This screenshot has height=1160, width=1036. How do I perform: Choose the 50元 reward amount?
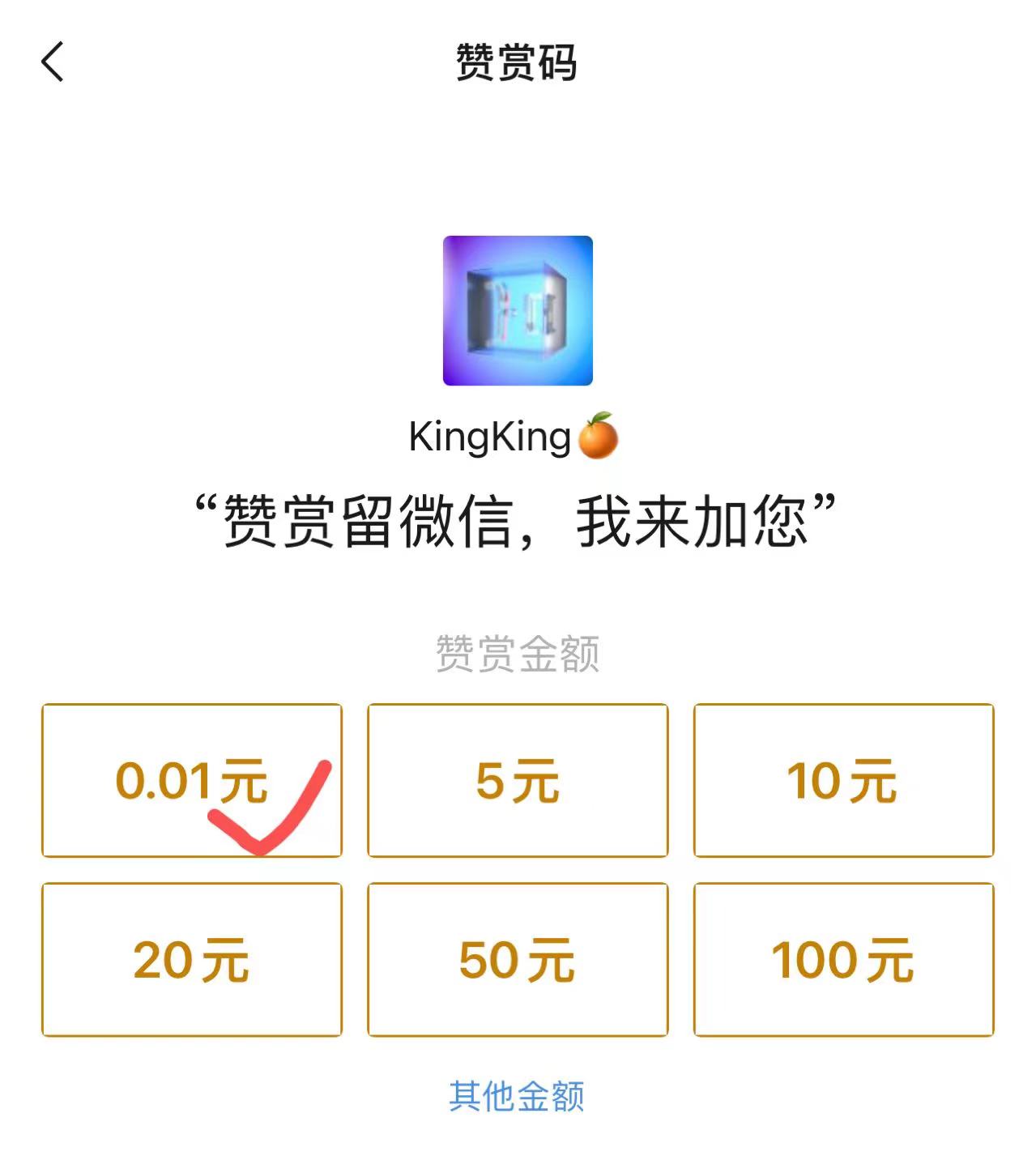[x=518, y=960]
